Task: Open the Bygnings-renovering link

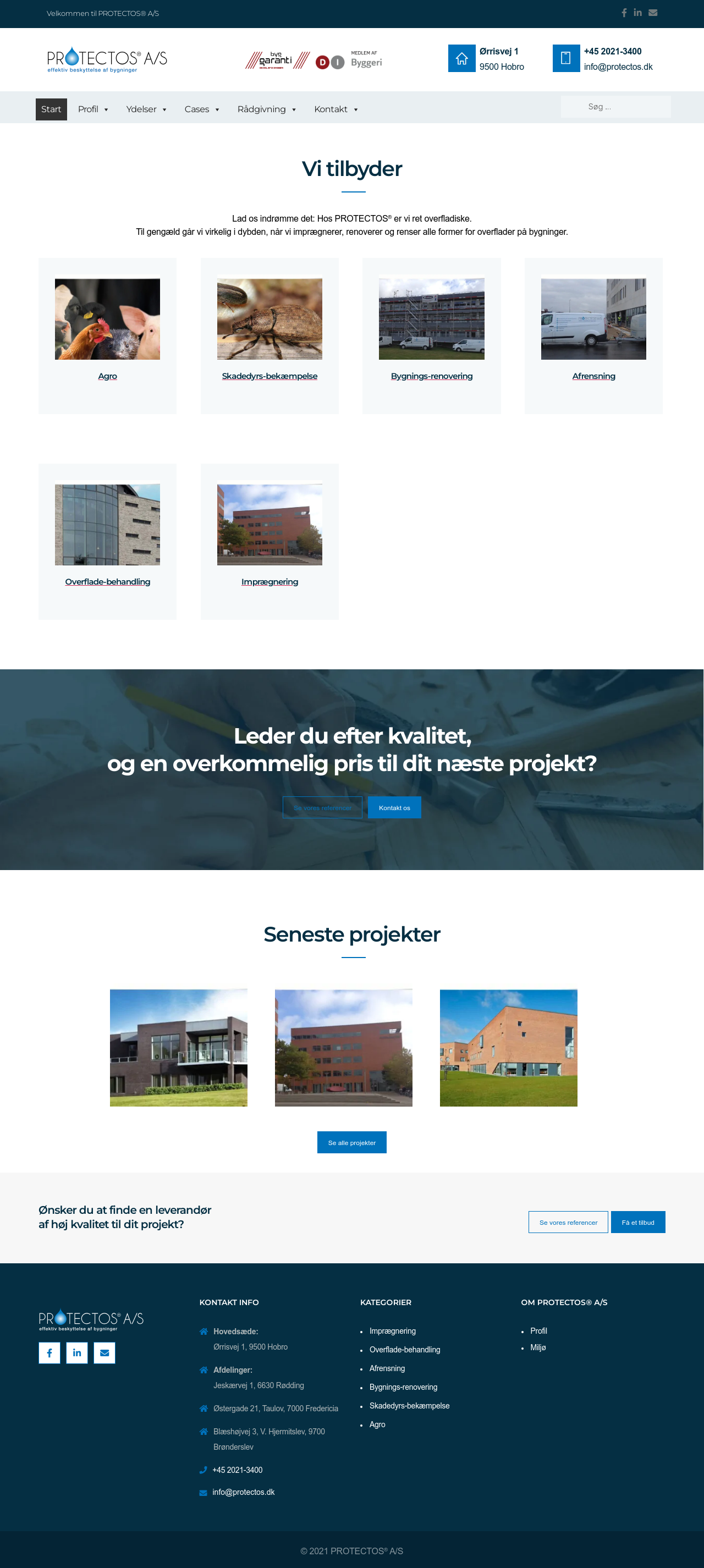Action: pyautogui.click(x=431, y=376)
